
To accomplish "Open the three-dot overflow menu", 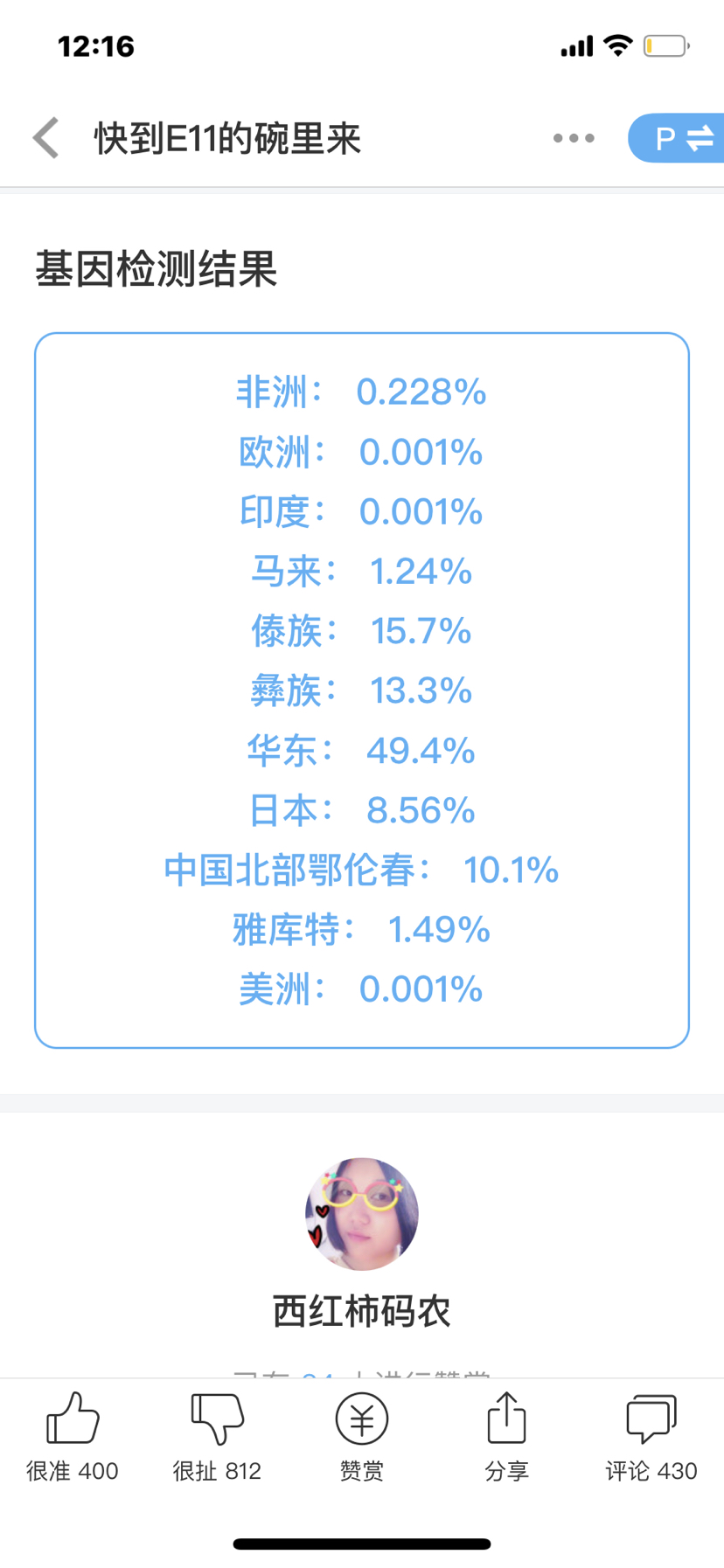I will (x=574, y=138).
